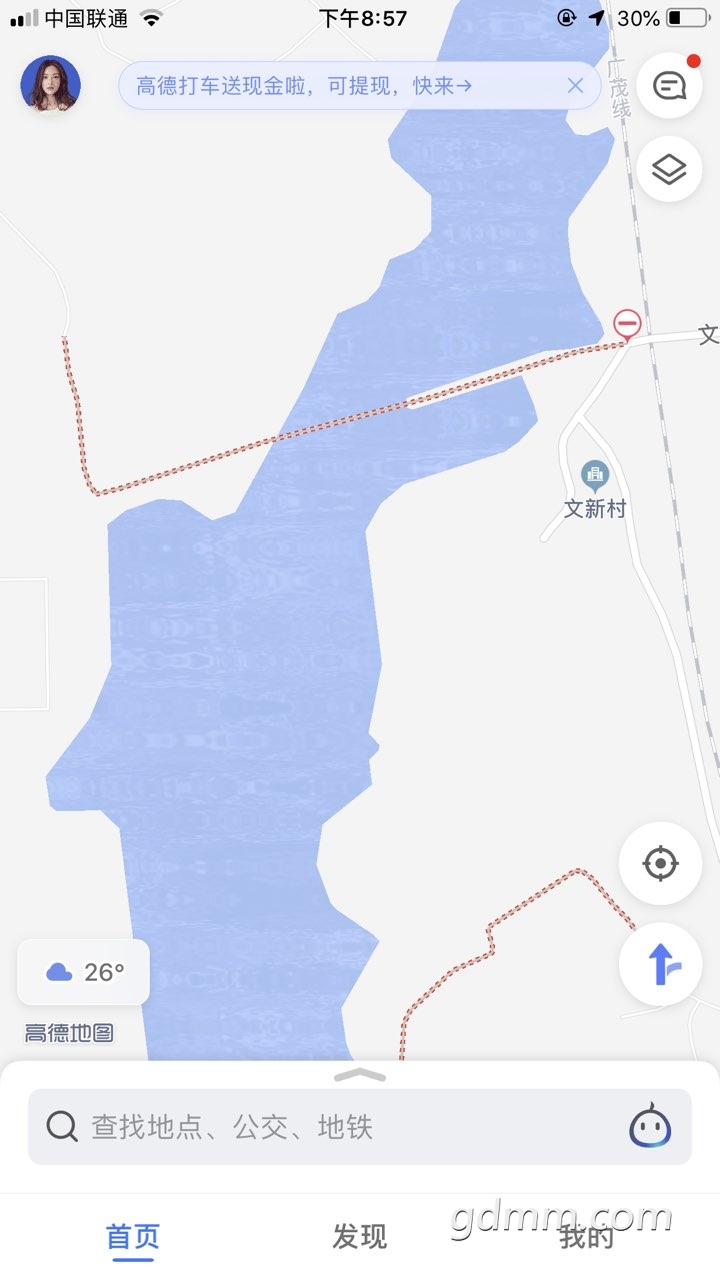Open the voice assistant robot icon

coord(650,1127)
